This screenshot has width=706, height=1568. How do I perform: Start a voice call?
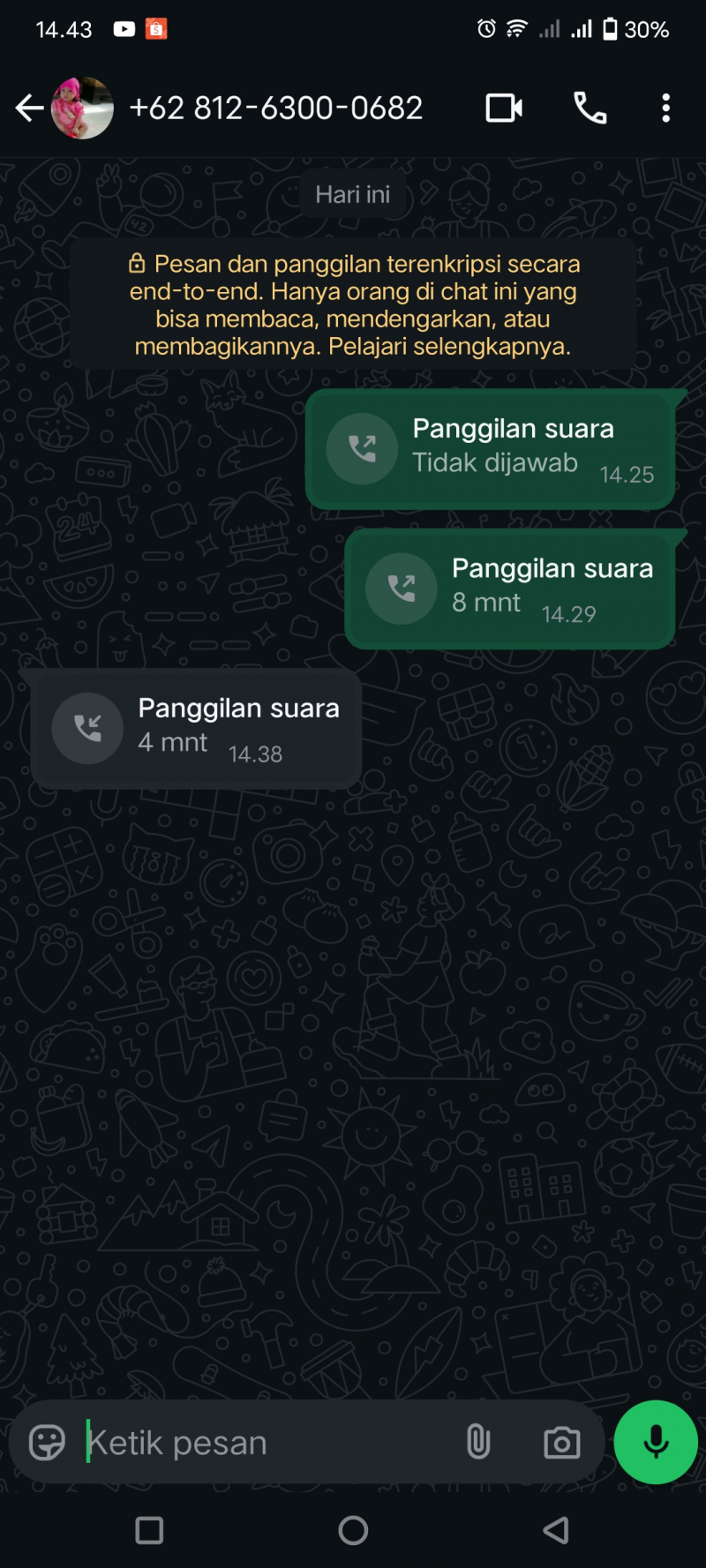590,109
